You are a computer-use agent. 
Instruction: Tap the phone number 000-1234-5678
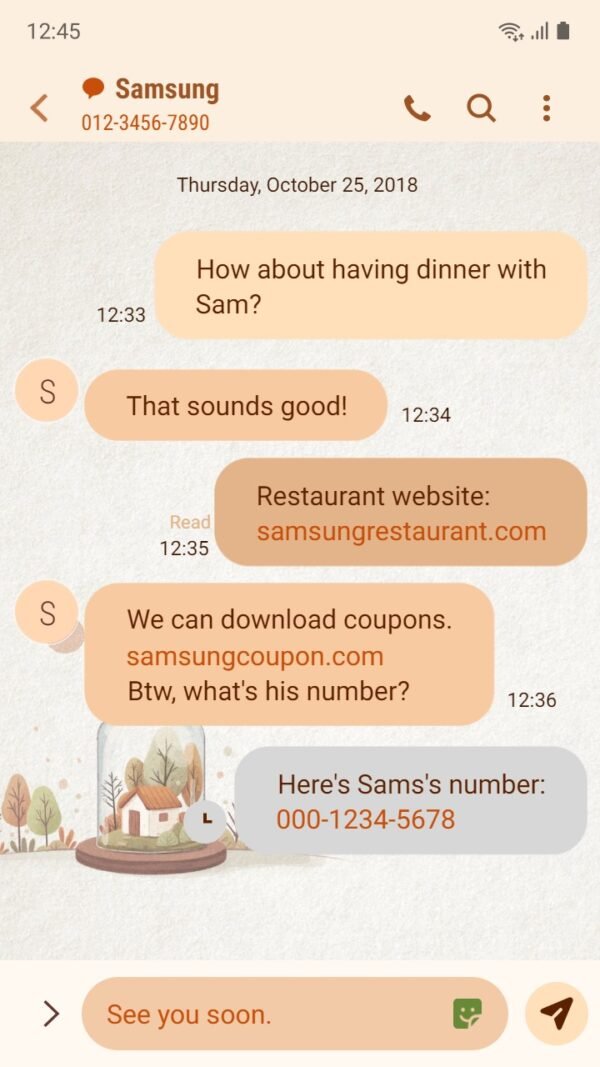point(365,820)
